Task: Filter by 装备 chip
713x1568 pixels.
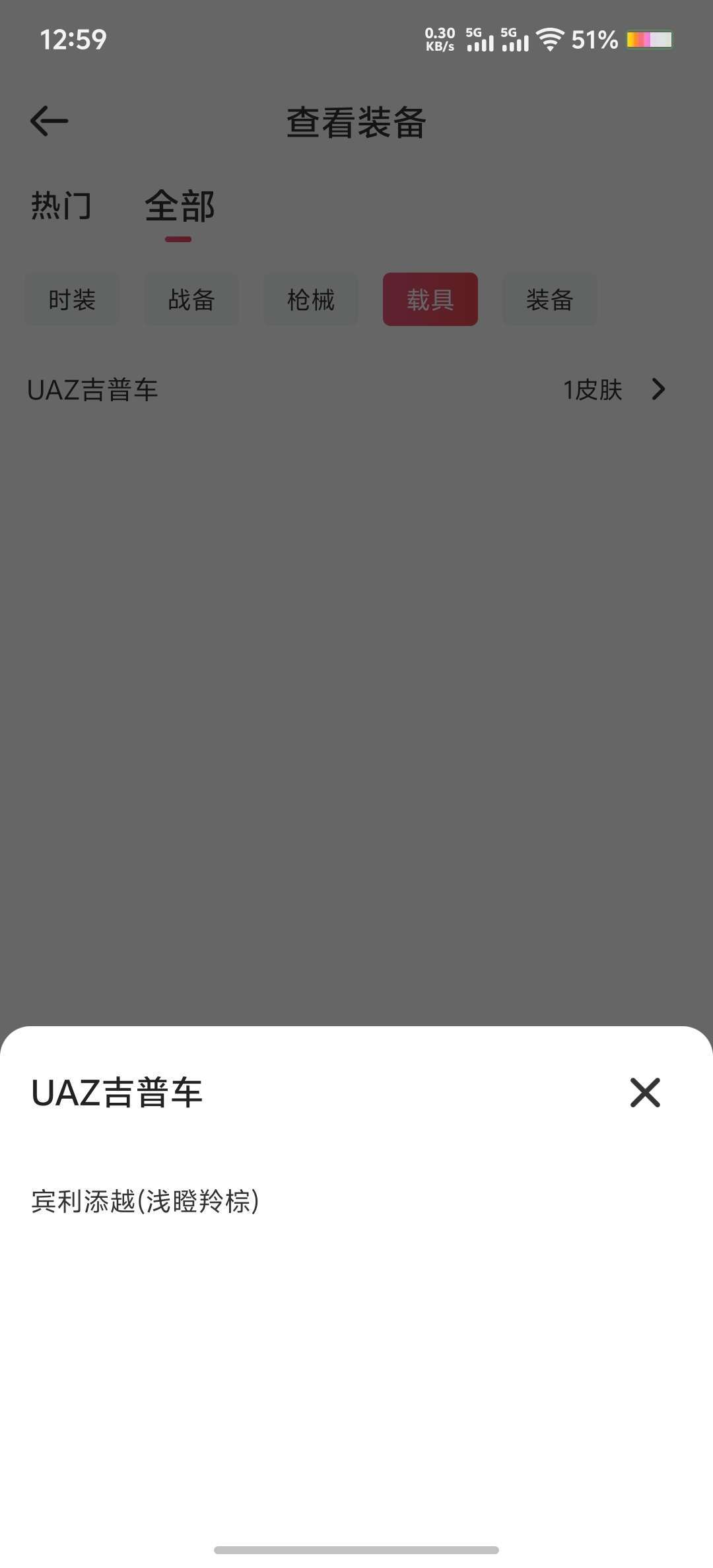Action: 550,300
